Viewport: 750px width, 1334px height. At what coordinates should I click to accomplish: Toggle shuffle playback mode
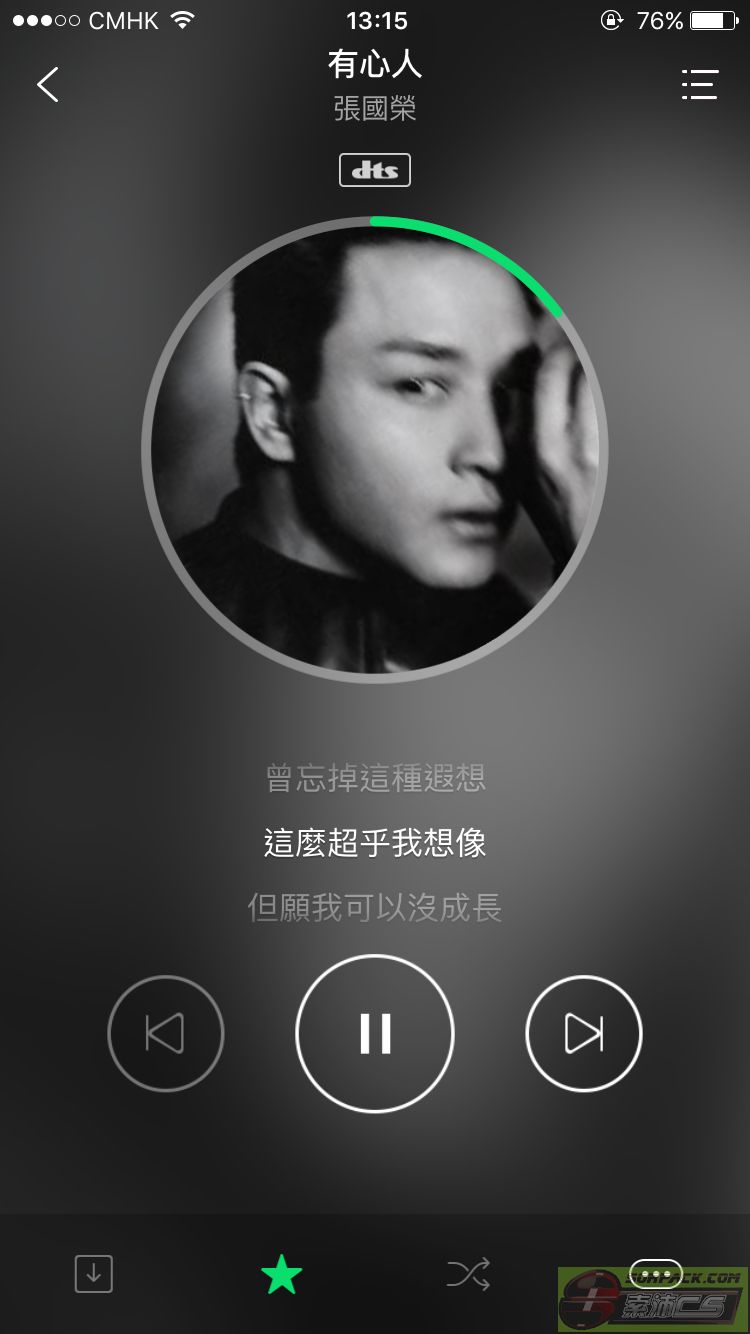coord(468,1274)
